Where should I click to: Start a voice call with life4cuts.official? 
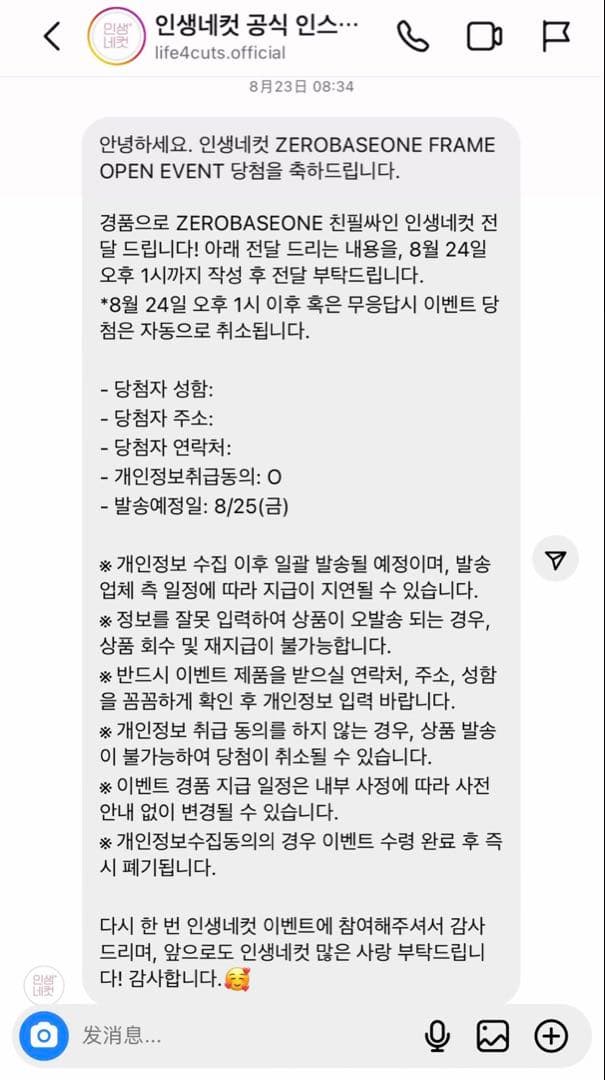coord(413,37)
